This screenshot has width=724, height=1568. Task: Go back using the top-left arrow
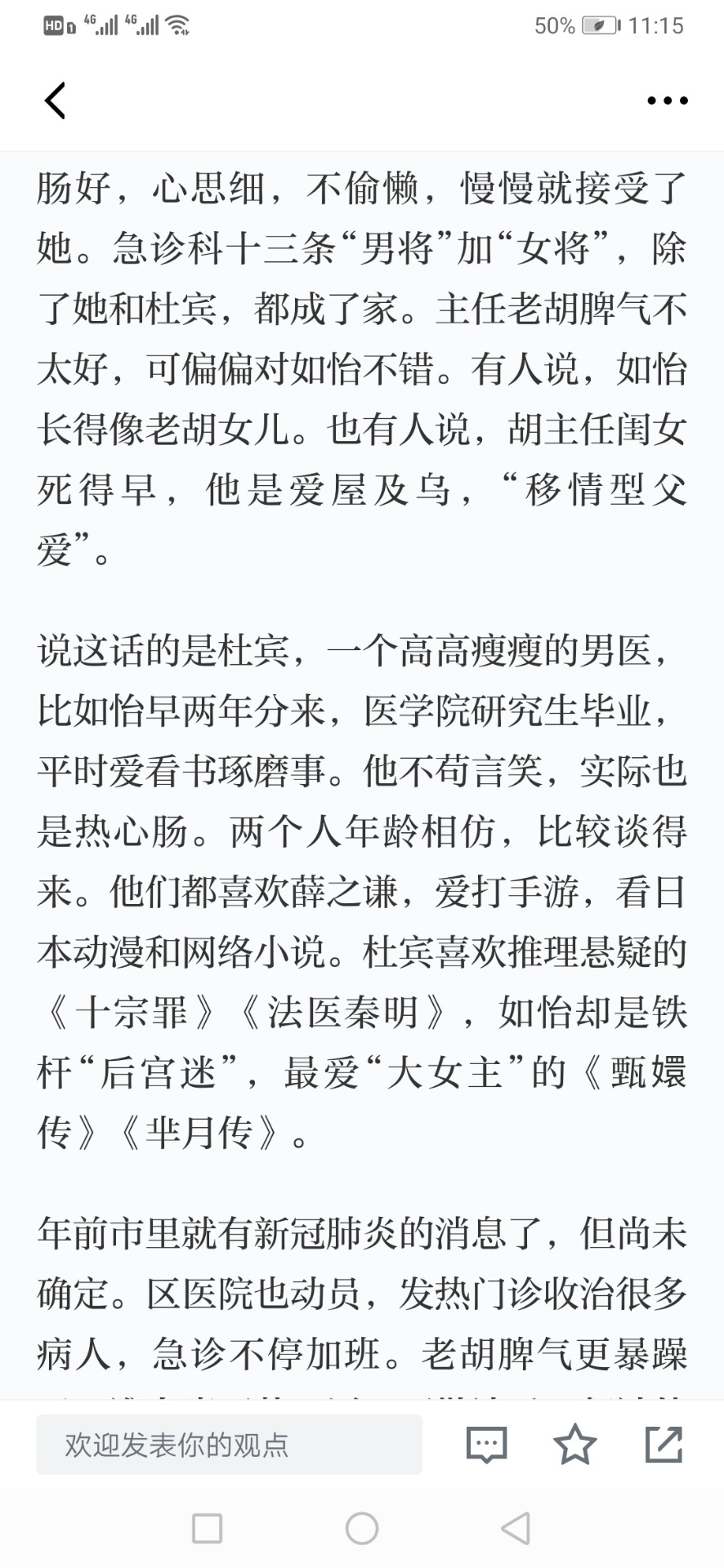pos(55,100)
